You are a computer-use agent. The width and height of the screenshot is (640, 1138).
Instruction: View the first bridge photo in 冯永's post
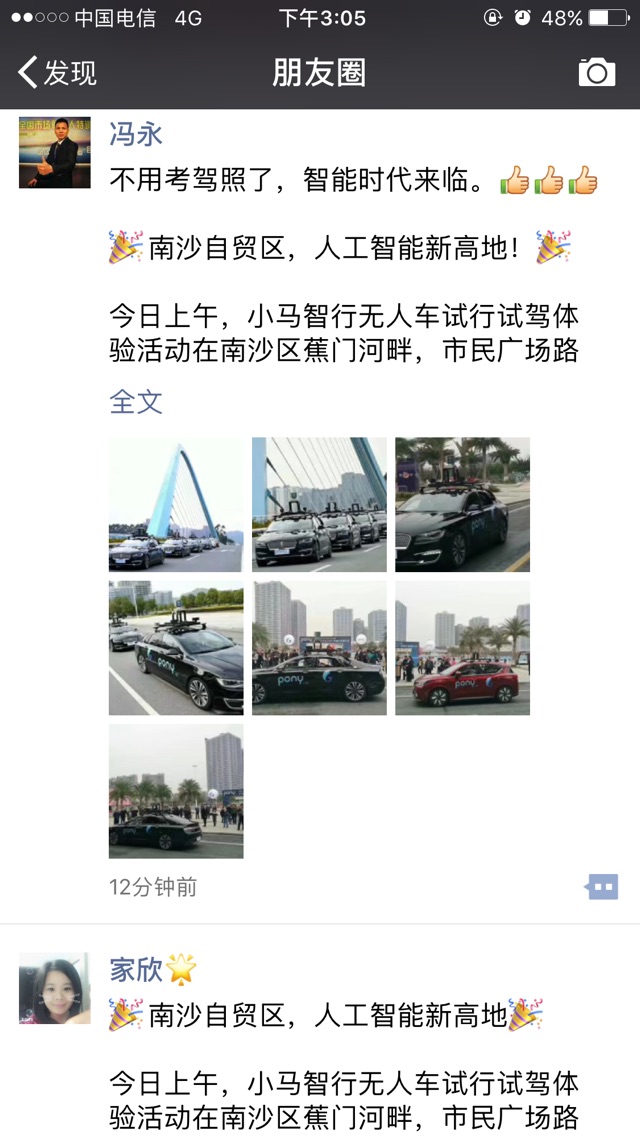(176, 505)
